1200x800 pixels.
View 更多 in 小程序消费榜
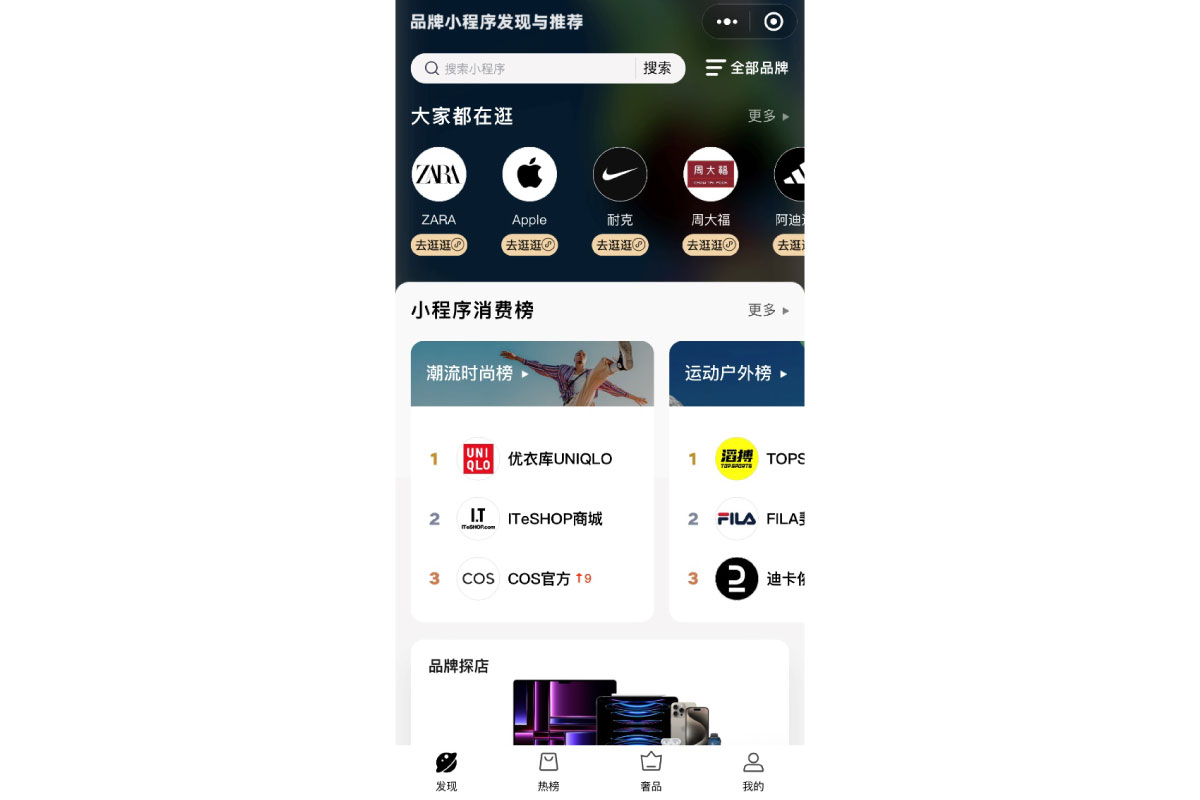768,310
